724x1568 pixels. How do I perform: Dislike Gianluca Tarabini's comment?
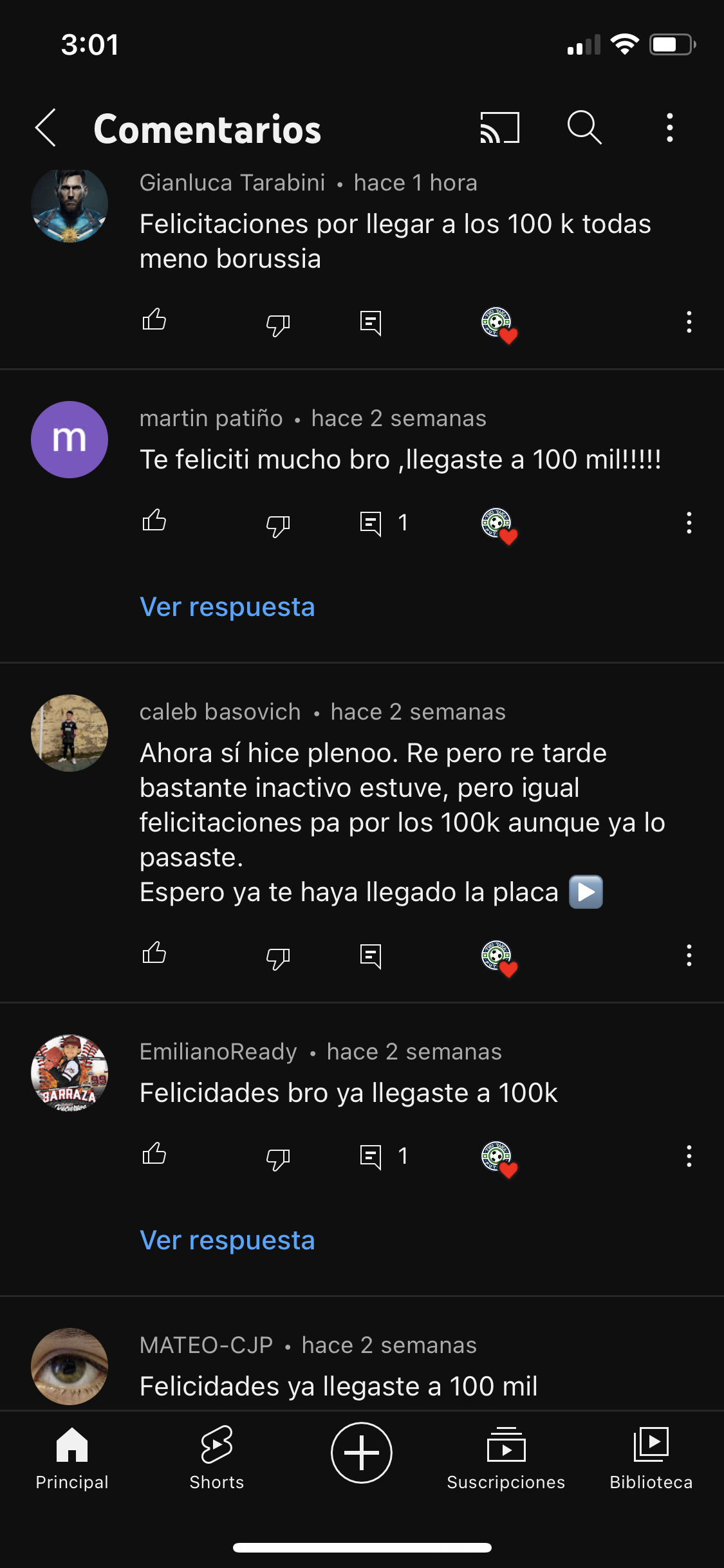(278, 323)
